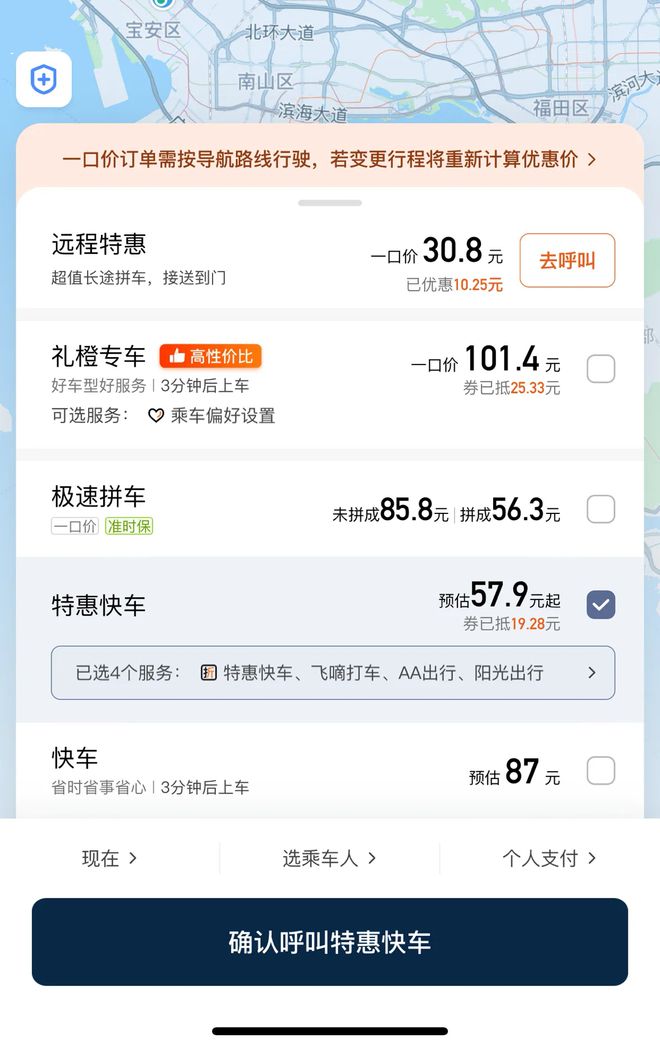Change payment method 个人支付

pyautogui.click(x=549, y=858)
